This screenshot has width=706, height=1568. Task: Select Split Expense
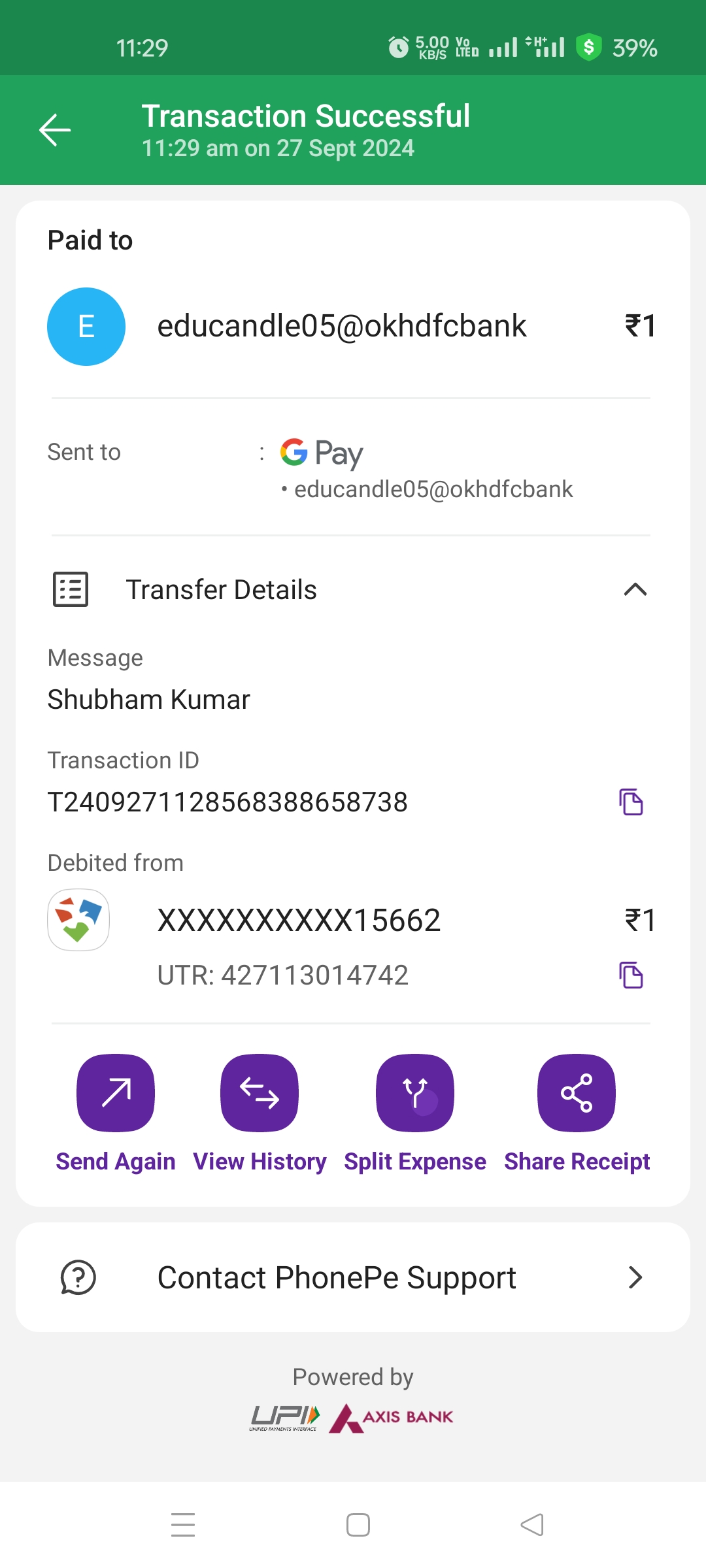click(415, 1093)
